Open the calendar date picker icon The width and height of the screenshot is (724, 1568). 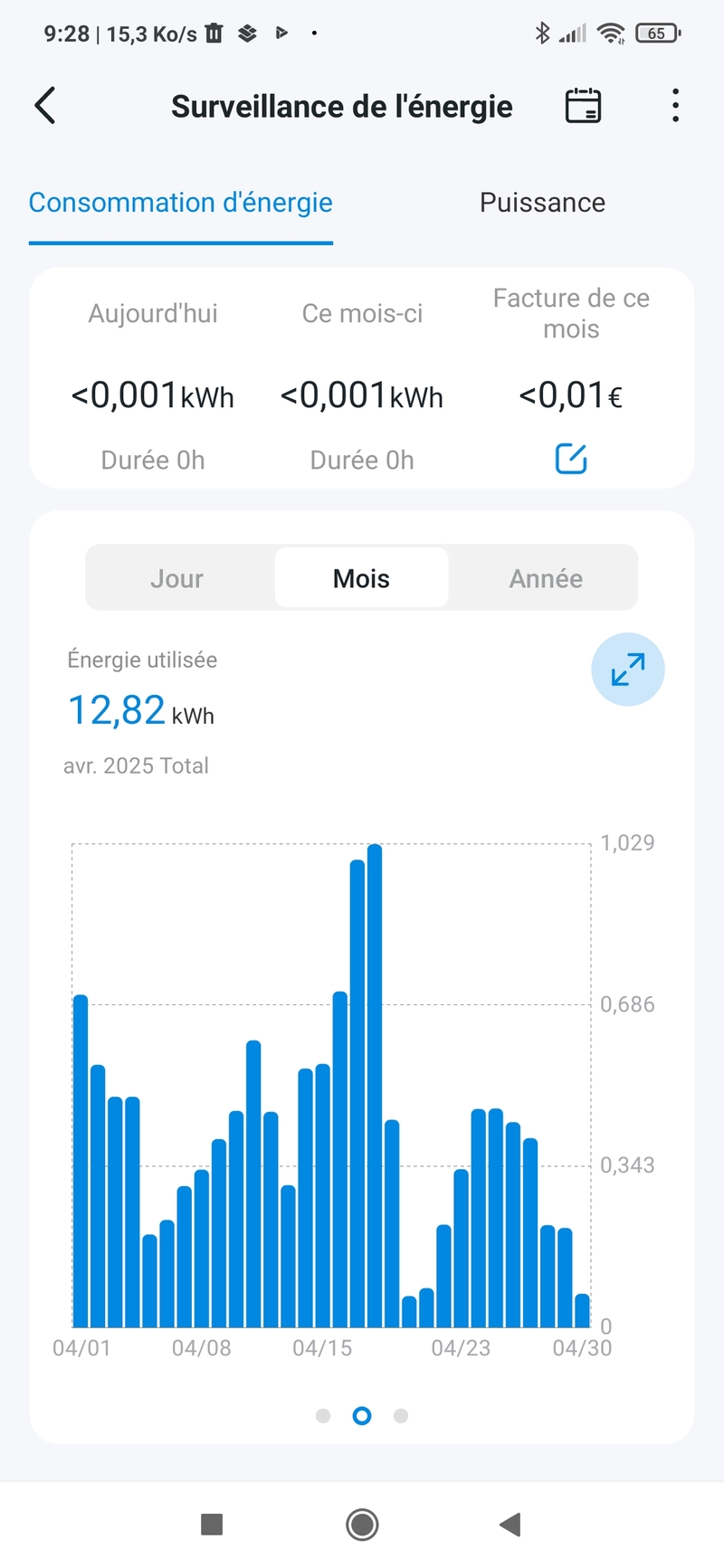583,106
